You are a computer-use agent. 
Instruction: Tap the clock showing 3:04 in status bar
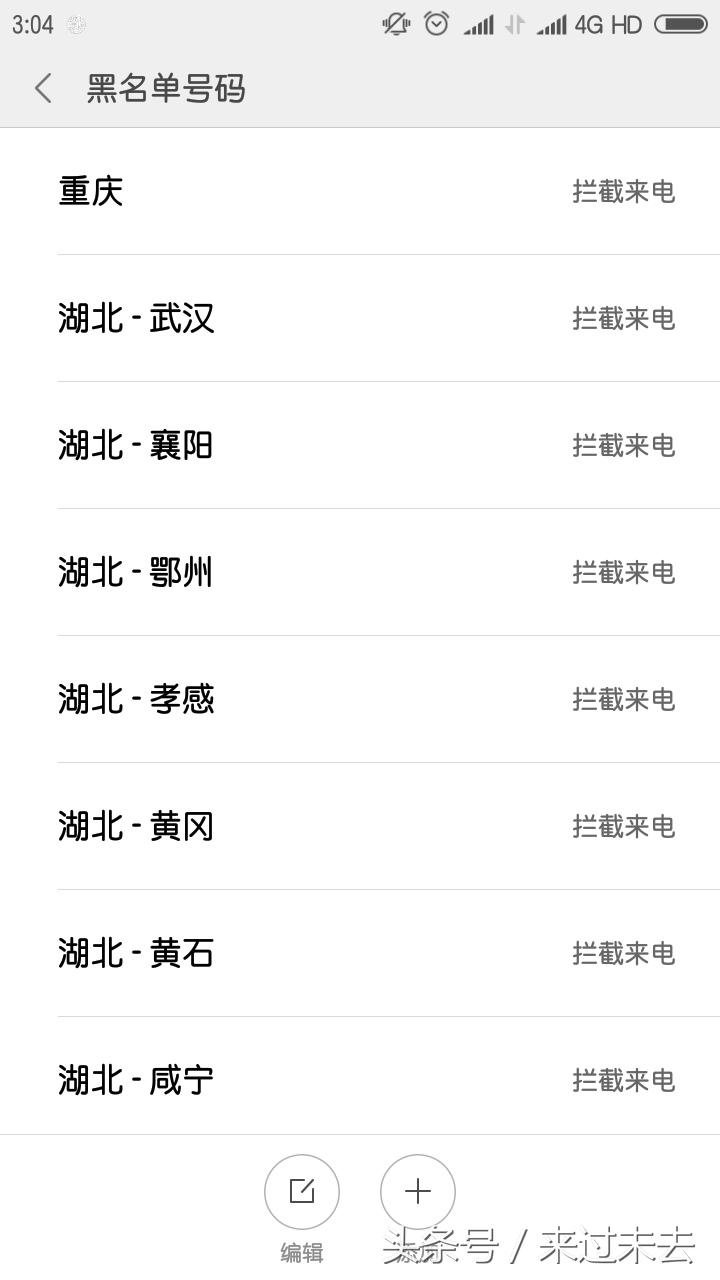point(34,24)
